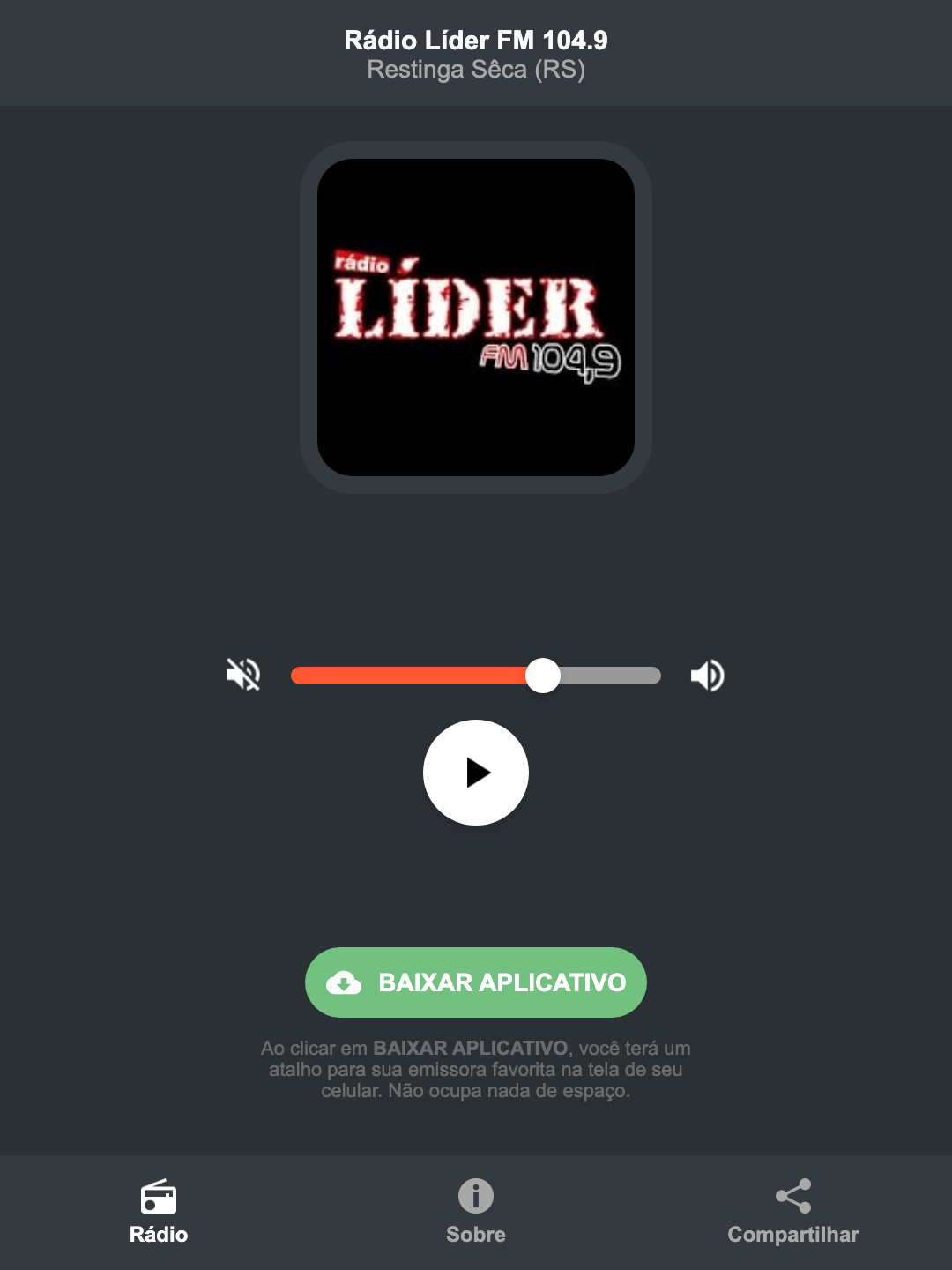Tap the share icon above Compartilhar
952x1270 pixels.
click(792, 1197)
